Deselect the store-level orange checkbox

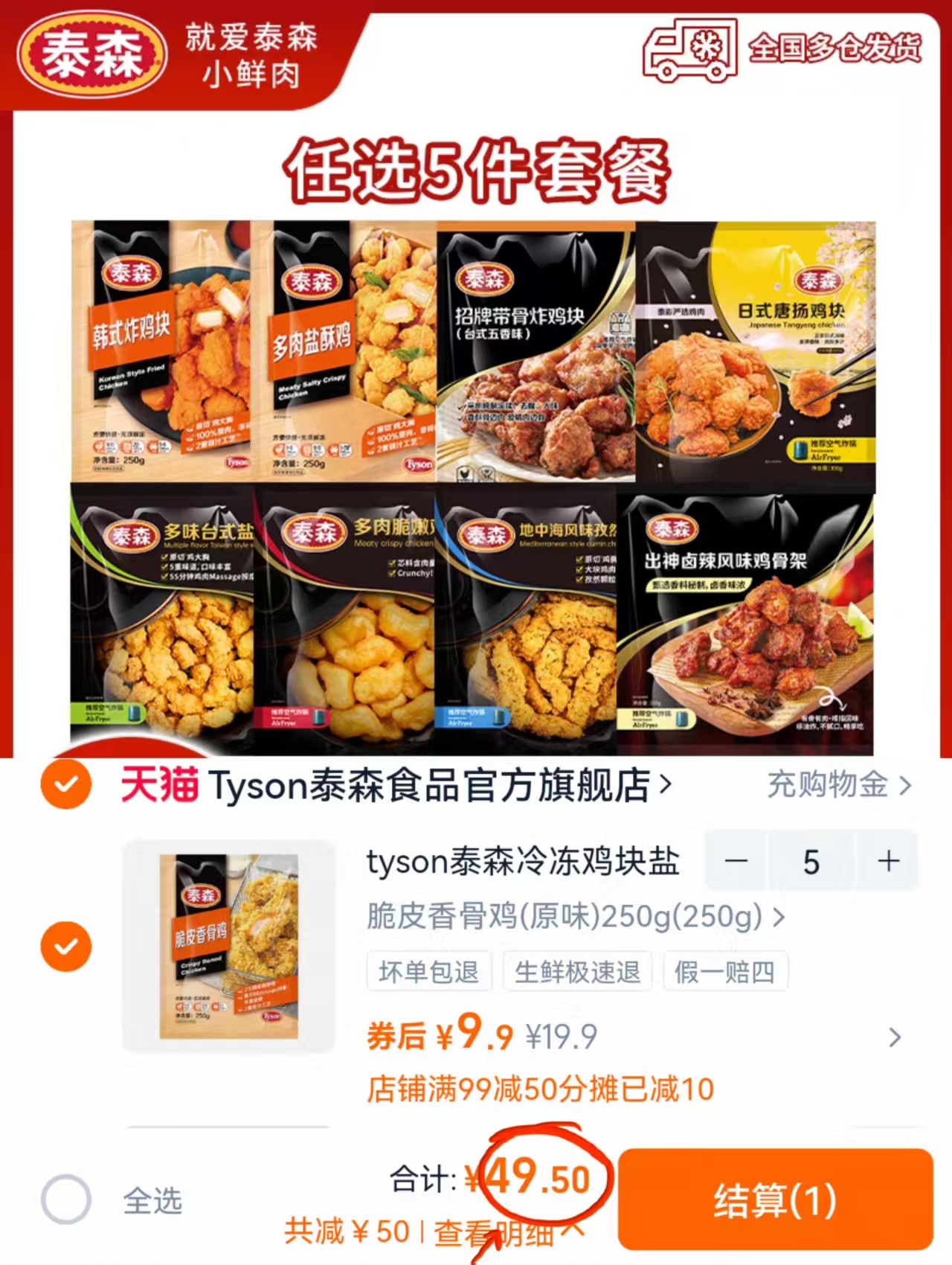(x=68, y=785)
